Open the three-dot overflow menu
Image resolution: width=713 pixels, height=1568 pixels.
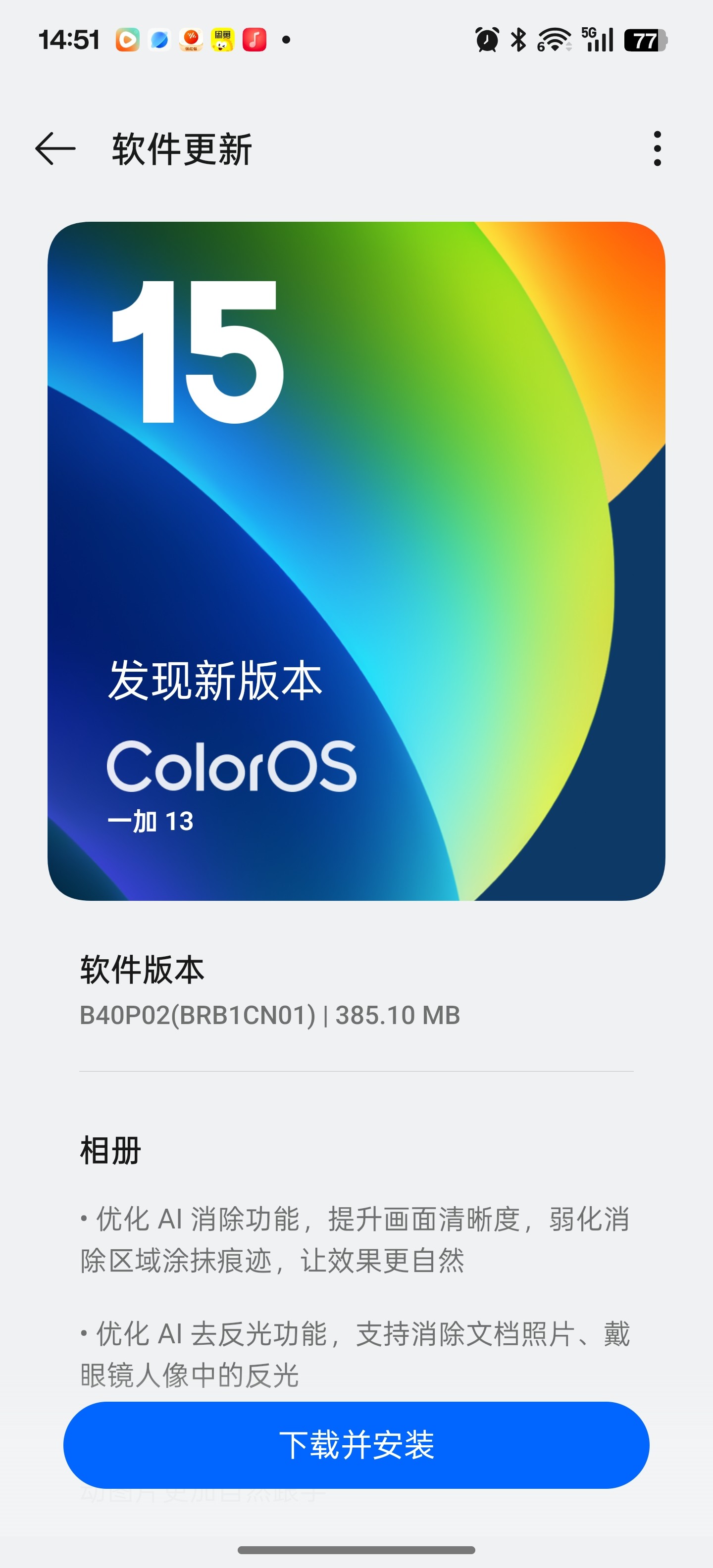pos(657,148)
